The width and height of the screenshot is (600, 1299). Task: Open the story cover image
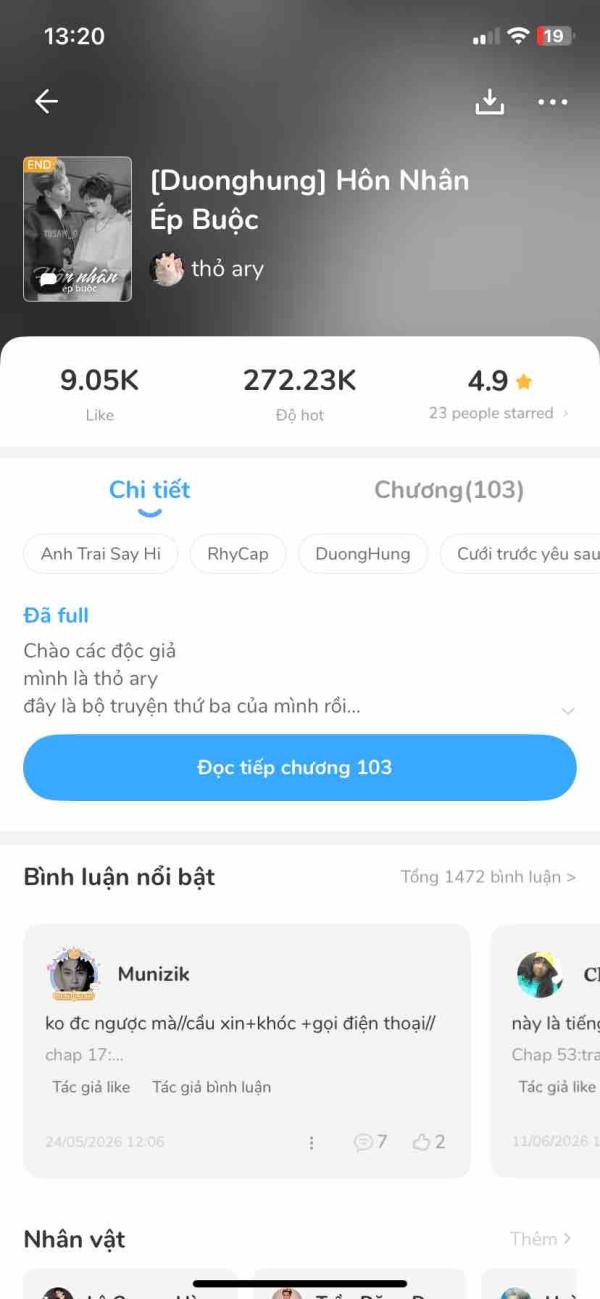tap(78, 229)
